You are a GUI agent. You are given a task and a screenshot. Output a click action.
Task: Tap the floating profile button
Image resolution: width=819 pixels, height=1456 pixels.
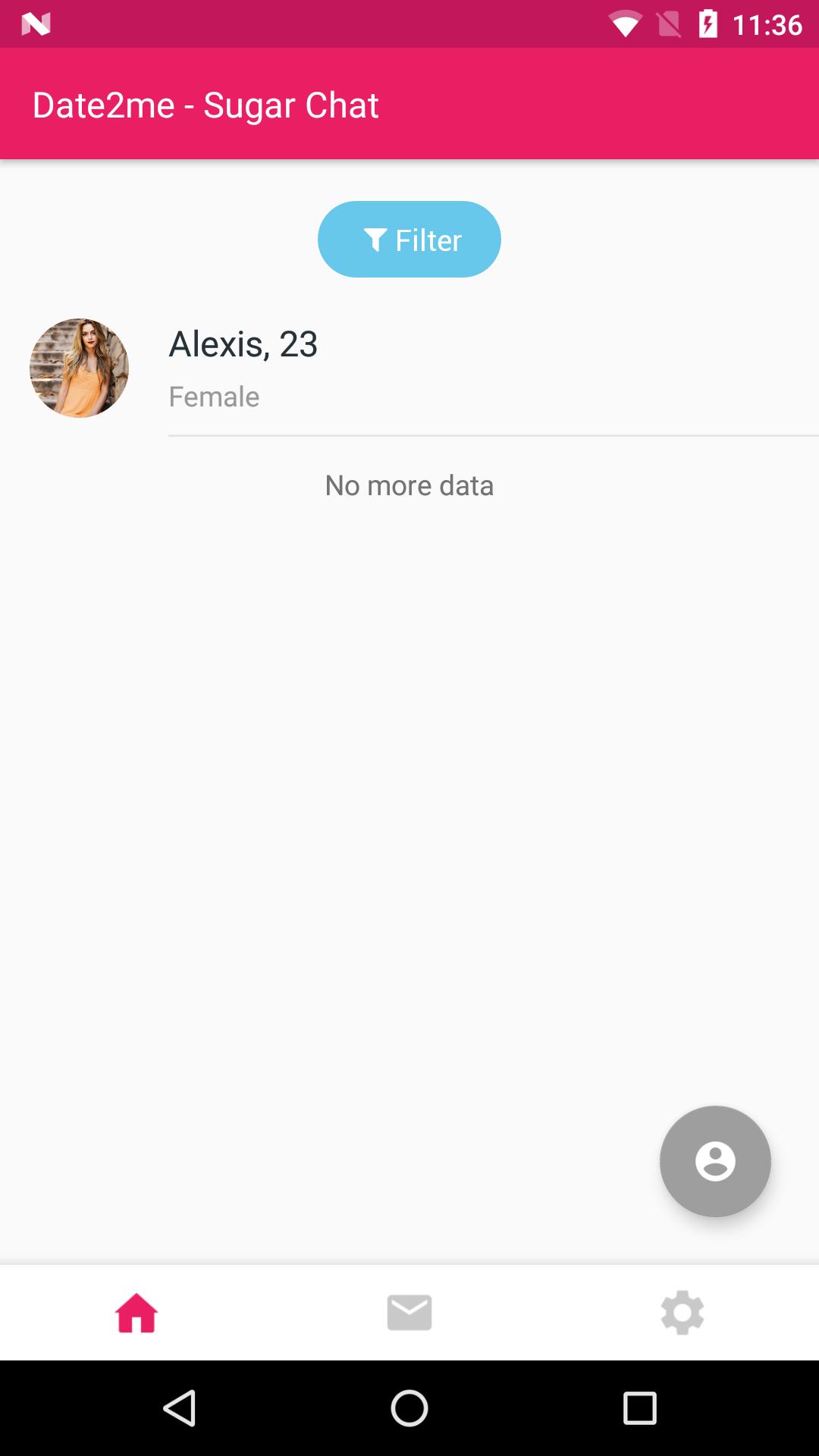pos(715,1161)
